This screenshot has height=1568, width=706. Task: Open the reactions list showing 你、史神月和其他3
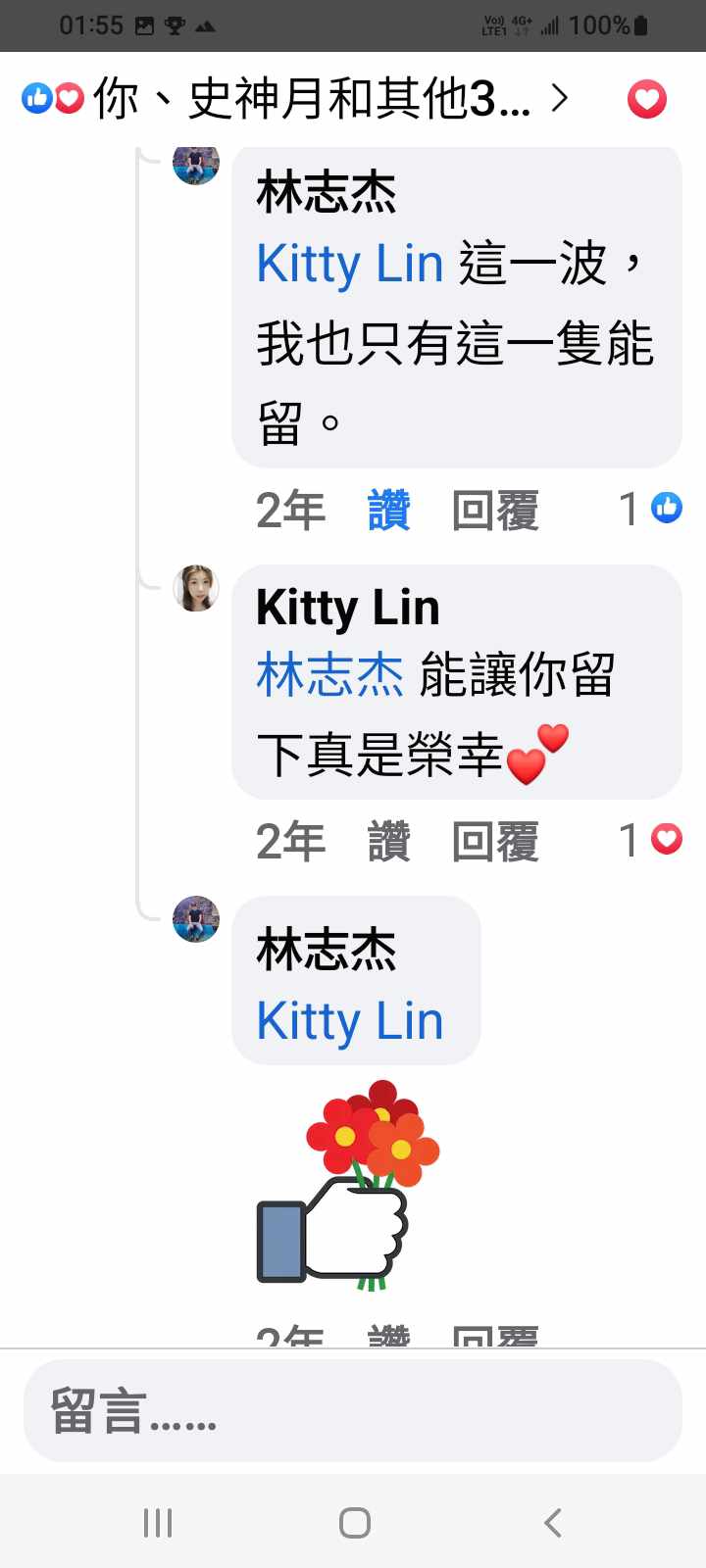tap(294, 99)
